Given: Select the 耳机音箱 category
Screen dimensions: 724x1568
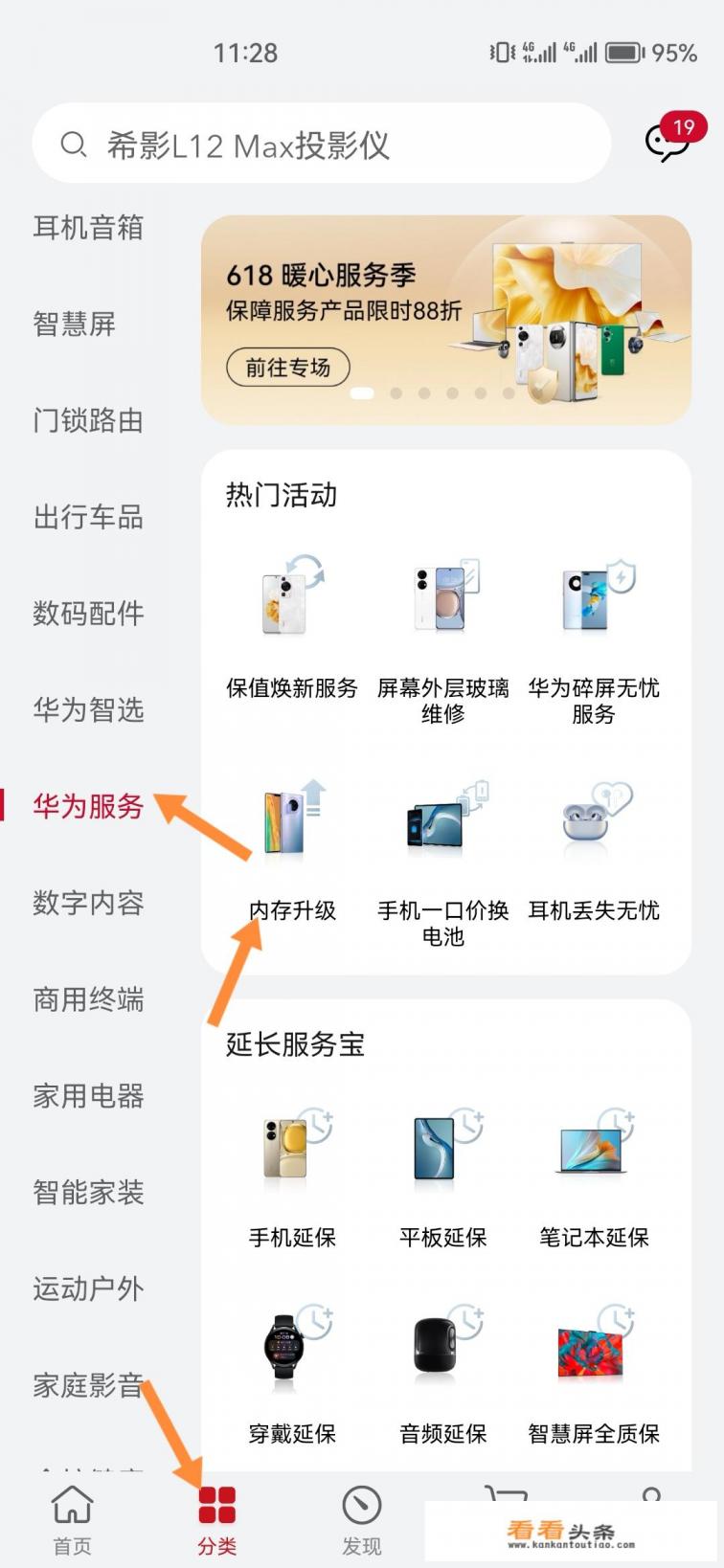Looking at the screenshot, I should pyautogui.click(x=88, y=228).
